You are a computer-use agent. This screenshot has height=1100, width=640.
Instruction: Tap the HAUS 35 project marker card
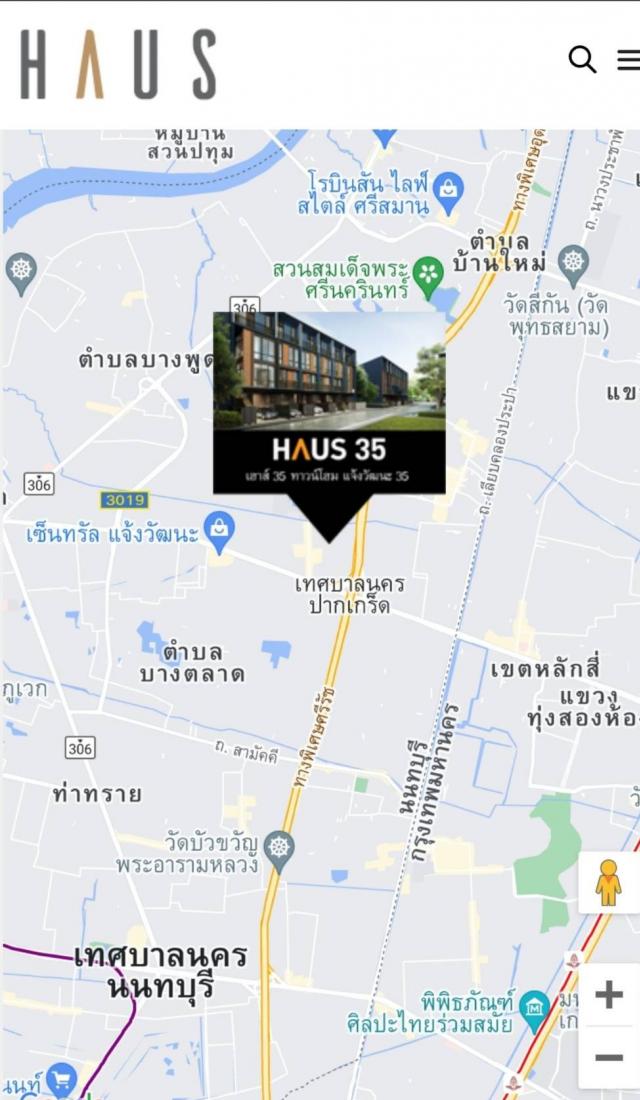point(329,403)
